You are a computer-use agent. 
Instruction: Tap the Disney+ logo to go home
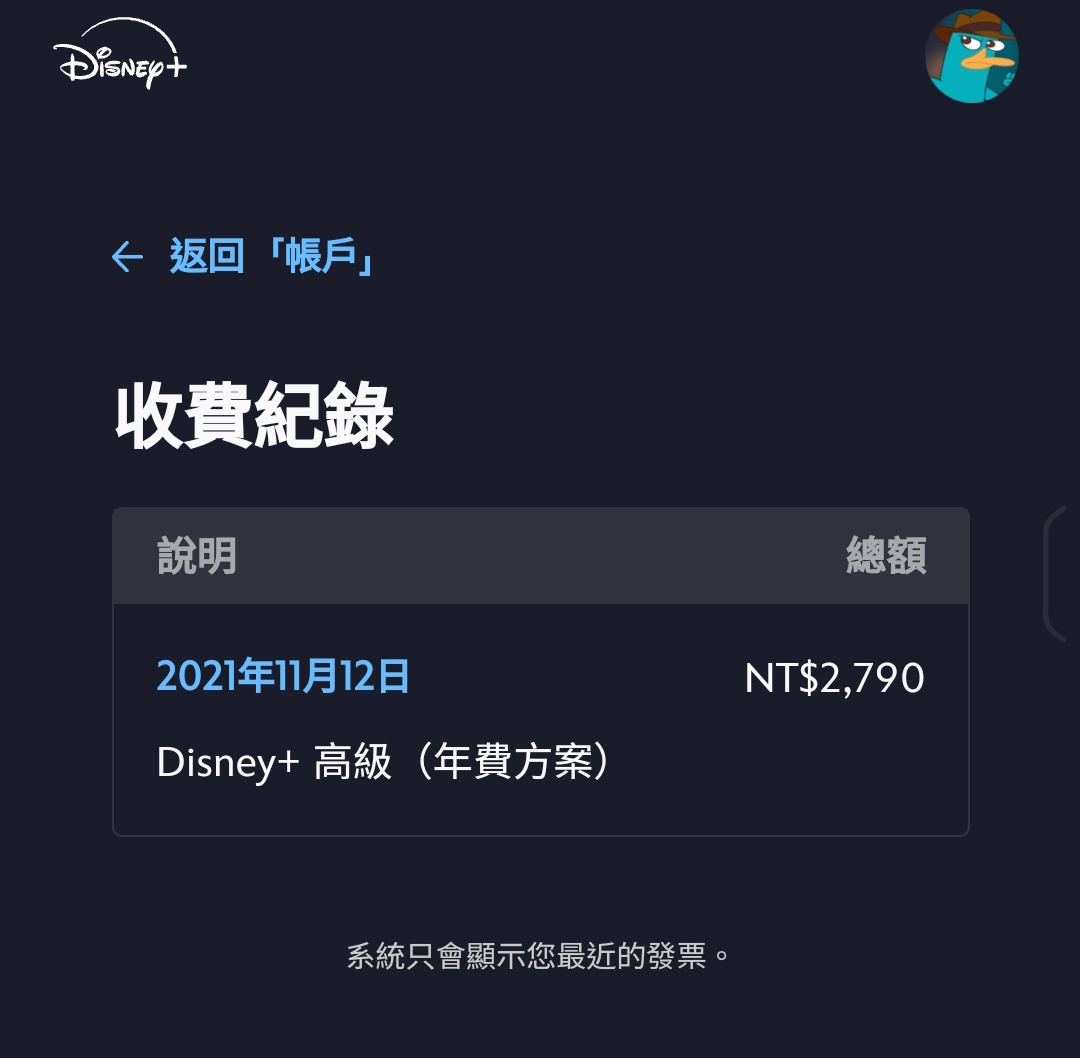[121, 60]
